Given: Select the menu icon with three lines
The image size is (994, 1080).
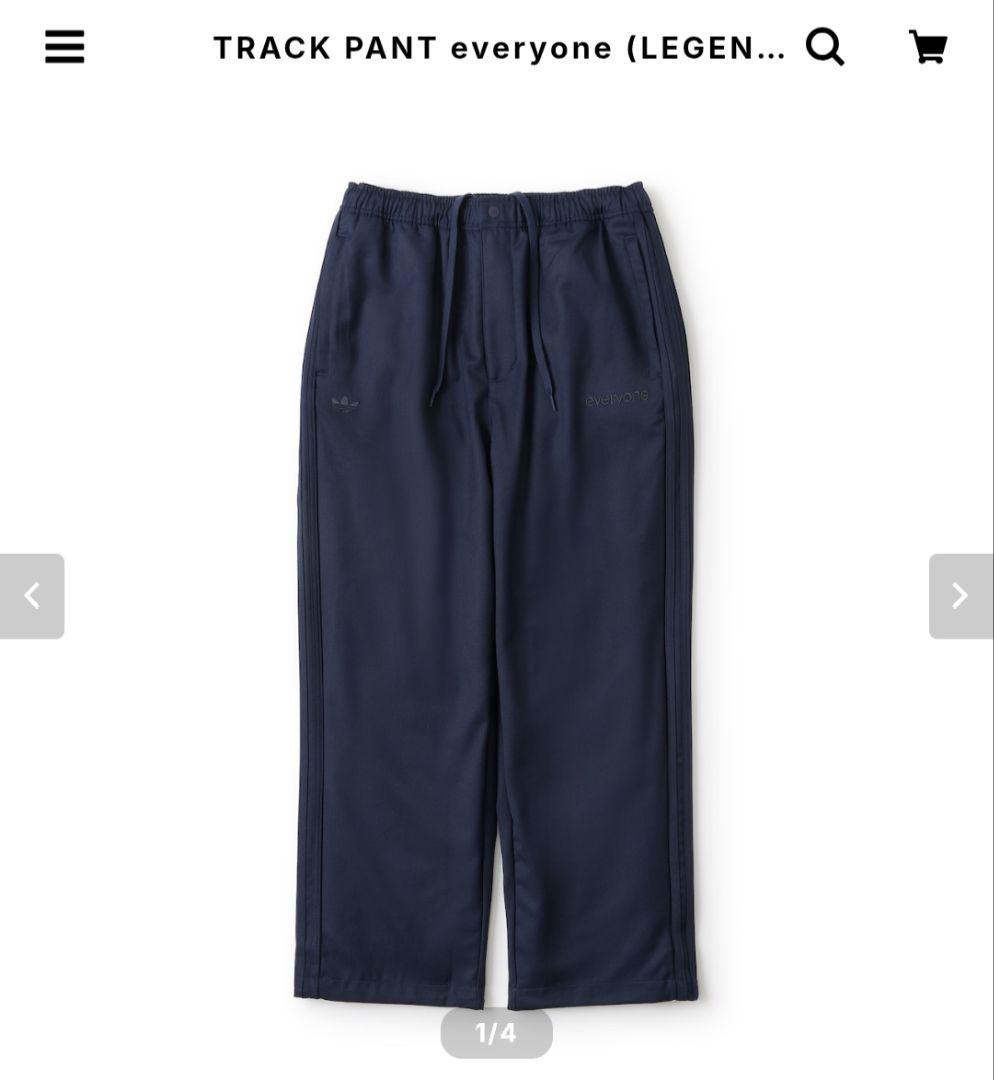Looking at the screenshot, I should coord(64,47).
